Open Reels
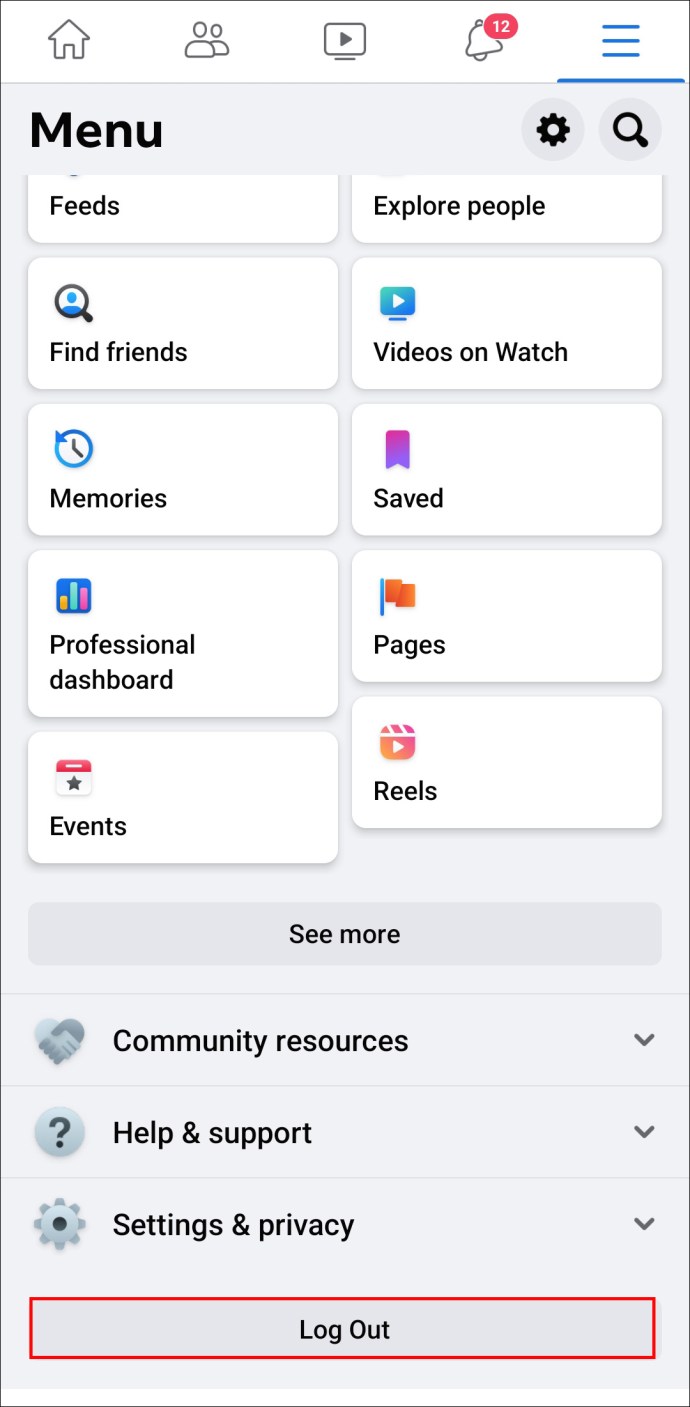The image size is (690, 1407). pyautogui.click(x=507, y=762)
